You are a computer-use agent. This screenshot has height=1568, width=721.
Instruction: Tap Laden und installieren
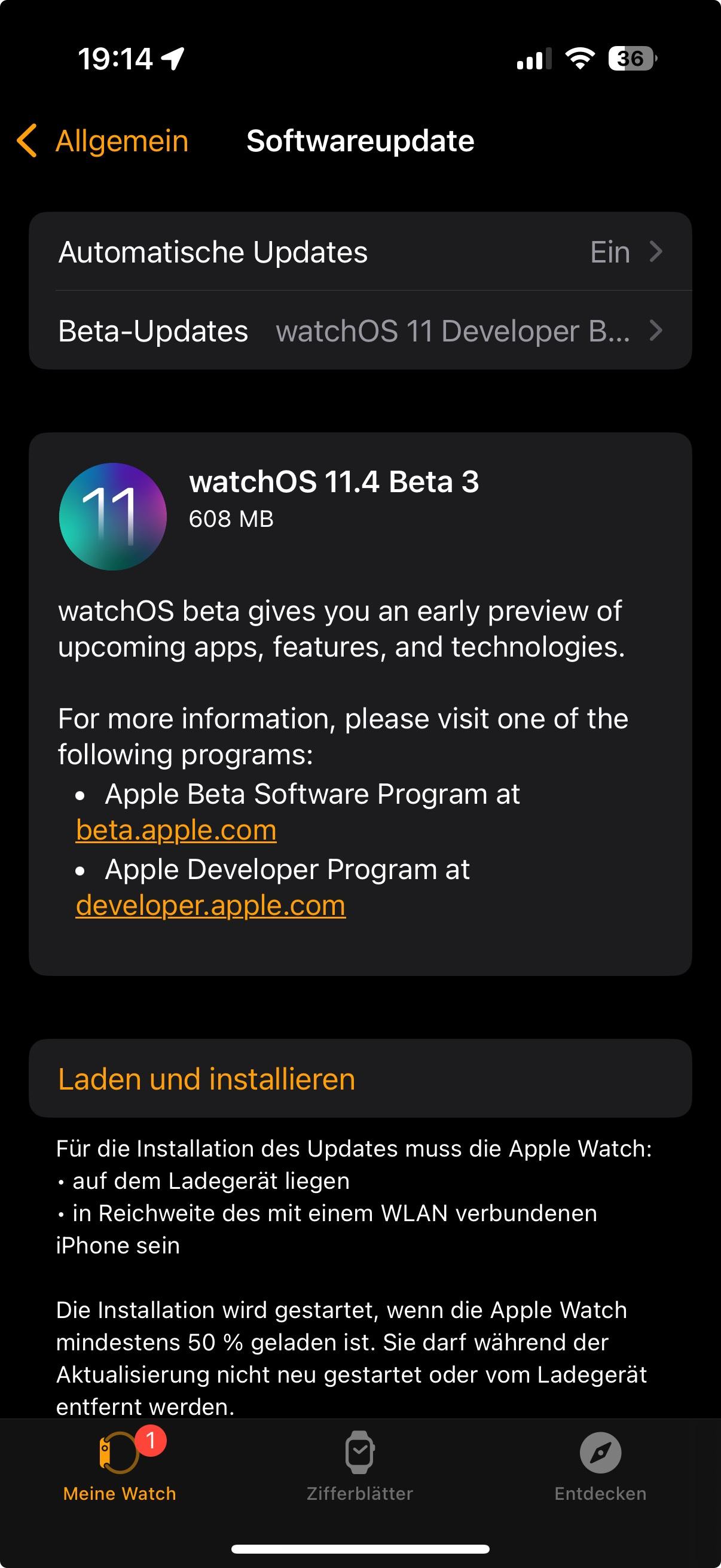point(360,1079)
